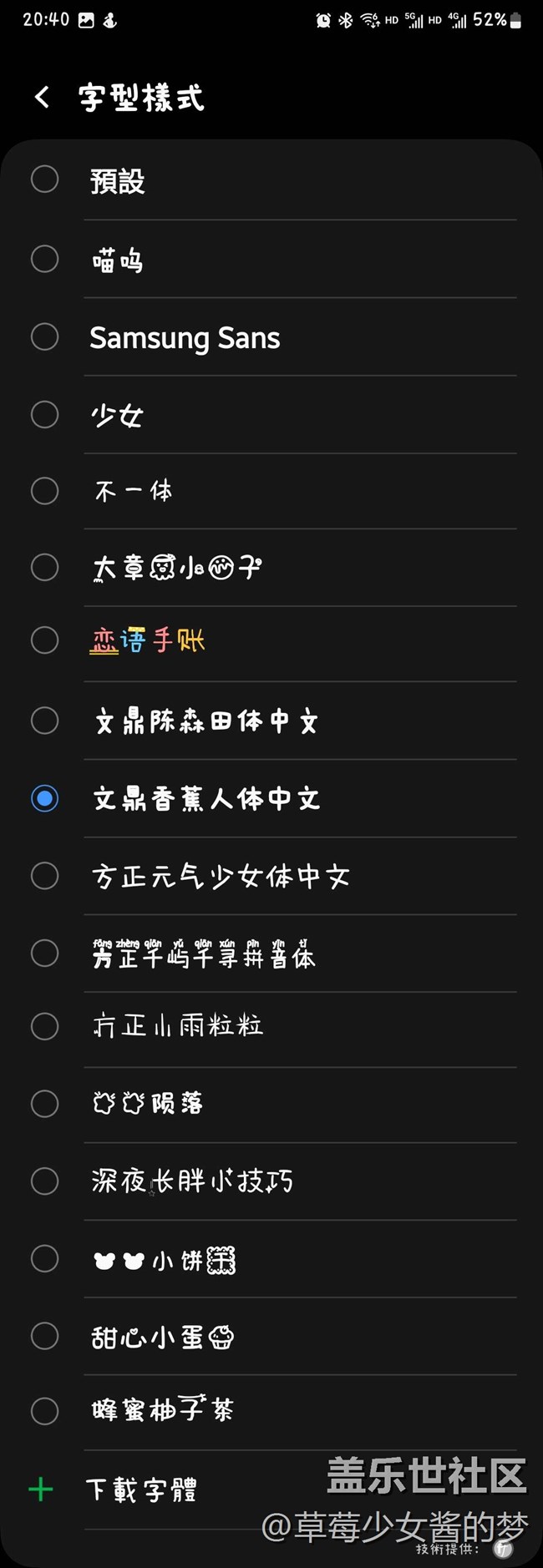Choose 方正小雨粒粒 font
543x1568 pixels.
(x=271, y=1026)
